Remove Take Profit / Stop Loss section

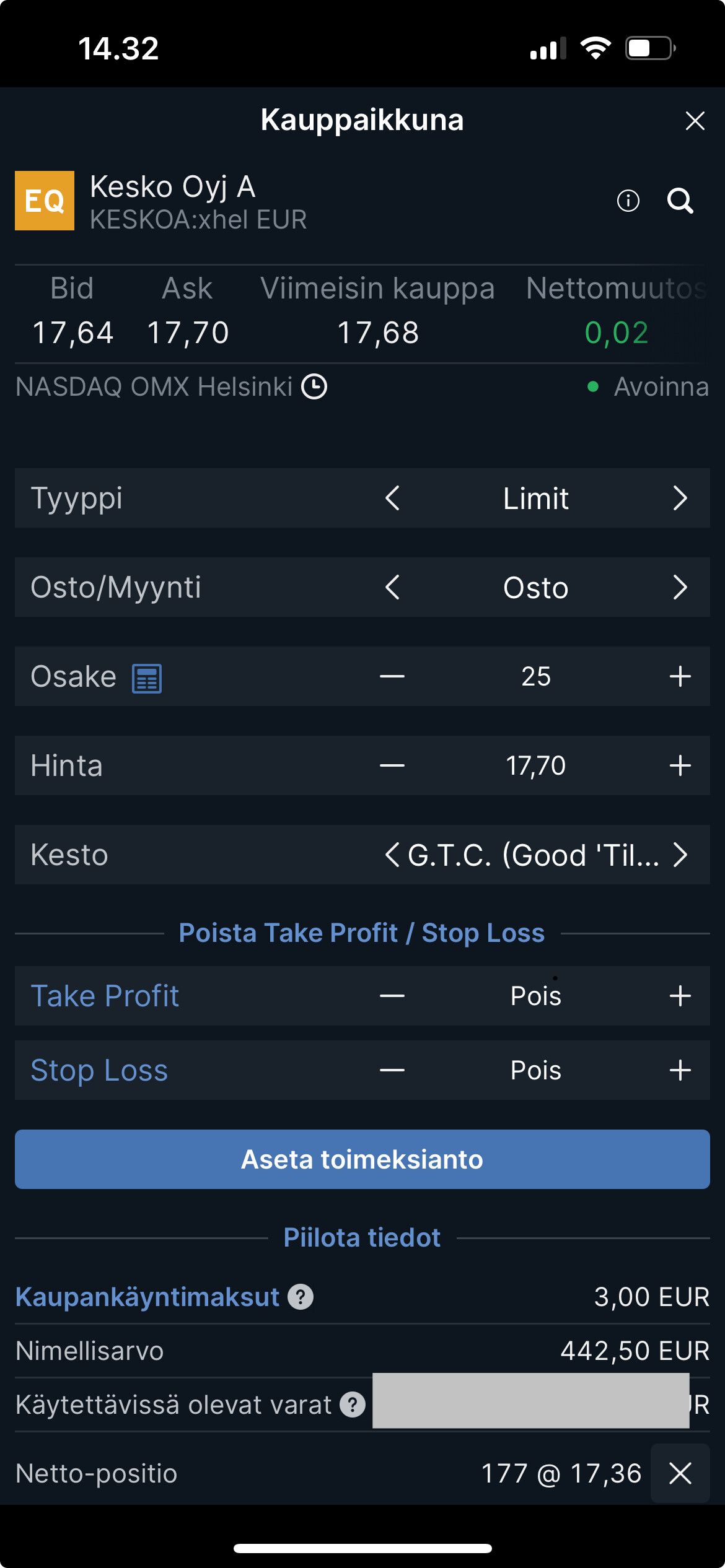click(362, 933)
